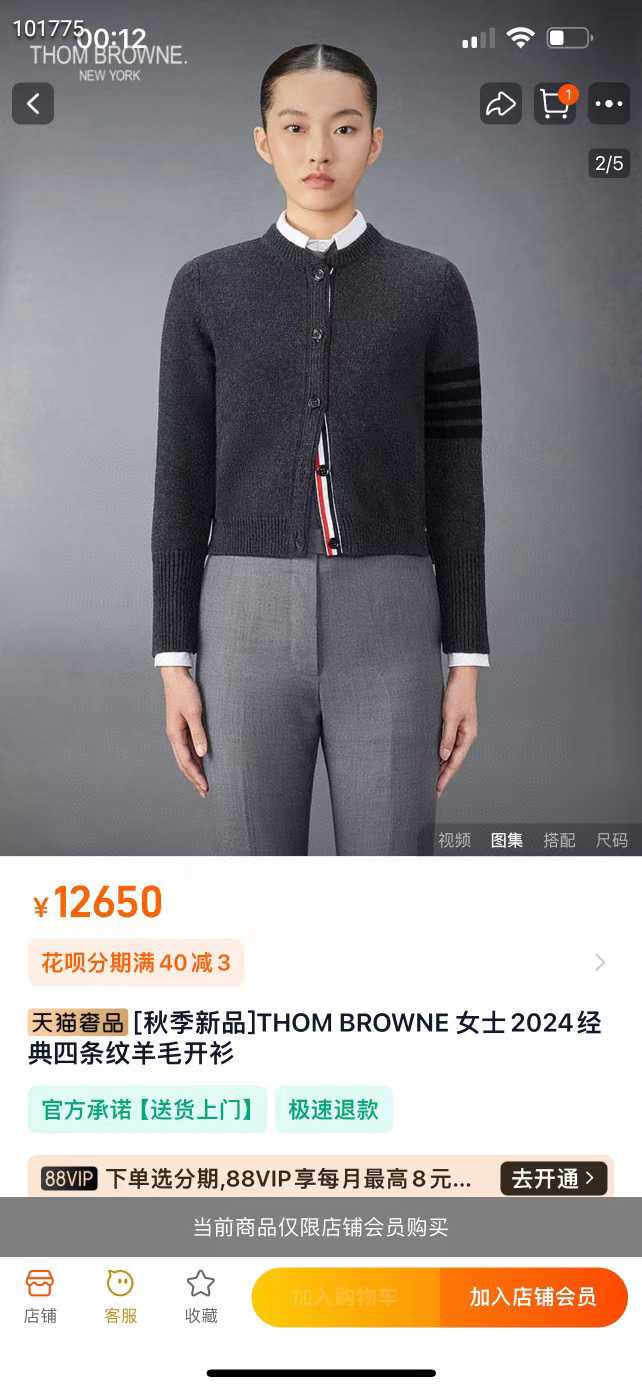Switch to the 视频 tab
This screenshot has height=1389, width=642.
tap(454, 840)
